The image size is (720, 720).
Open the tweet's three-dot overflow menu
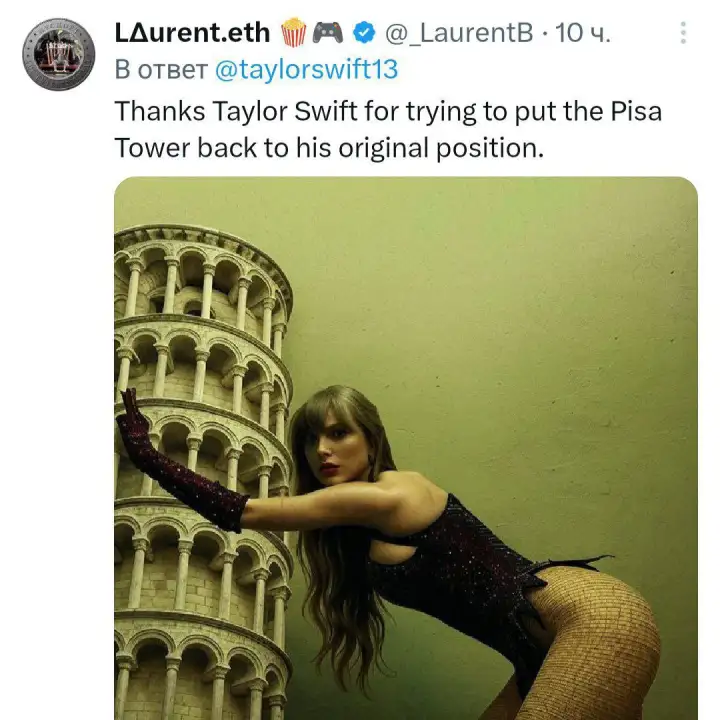684,33
